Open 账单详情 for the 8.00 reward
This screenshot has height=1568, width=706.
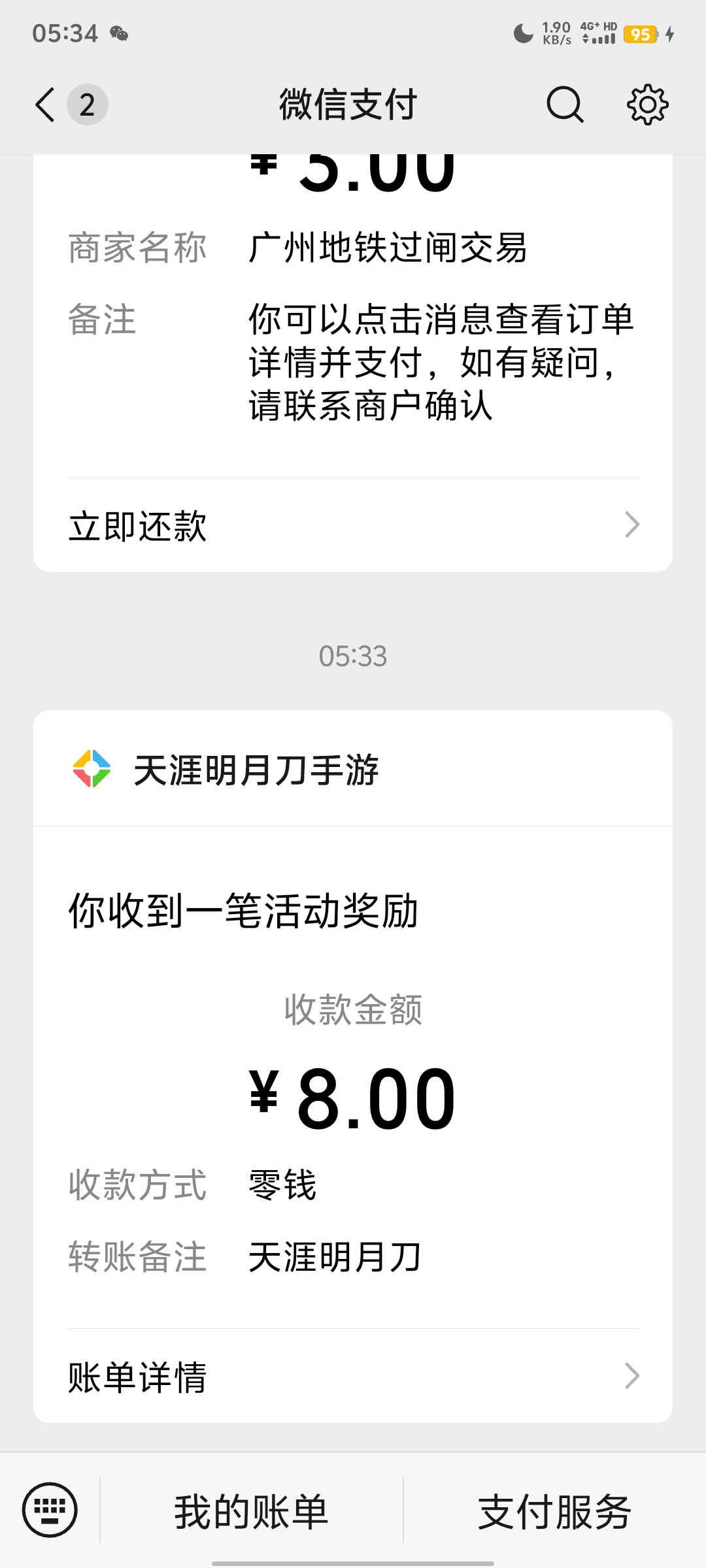tap(353, 1376)
